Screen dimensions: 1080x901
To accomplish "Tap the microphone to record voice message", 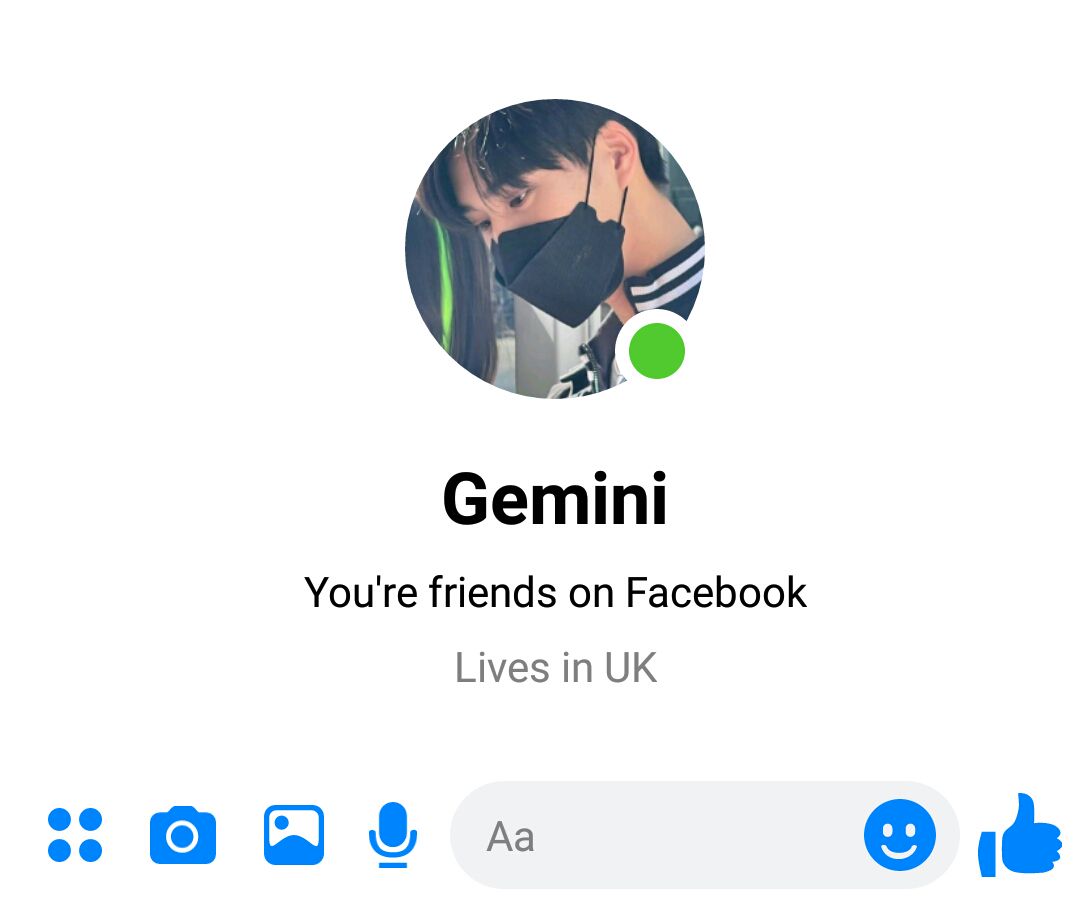I will click(x=393, y=835).
